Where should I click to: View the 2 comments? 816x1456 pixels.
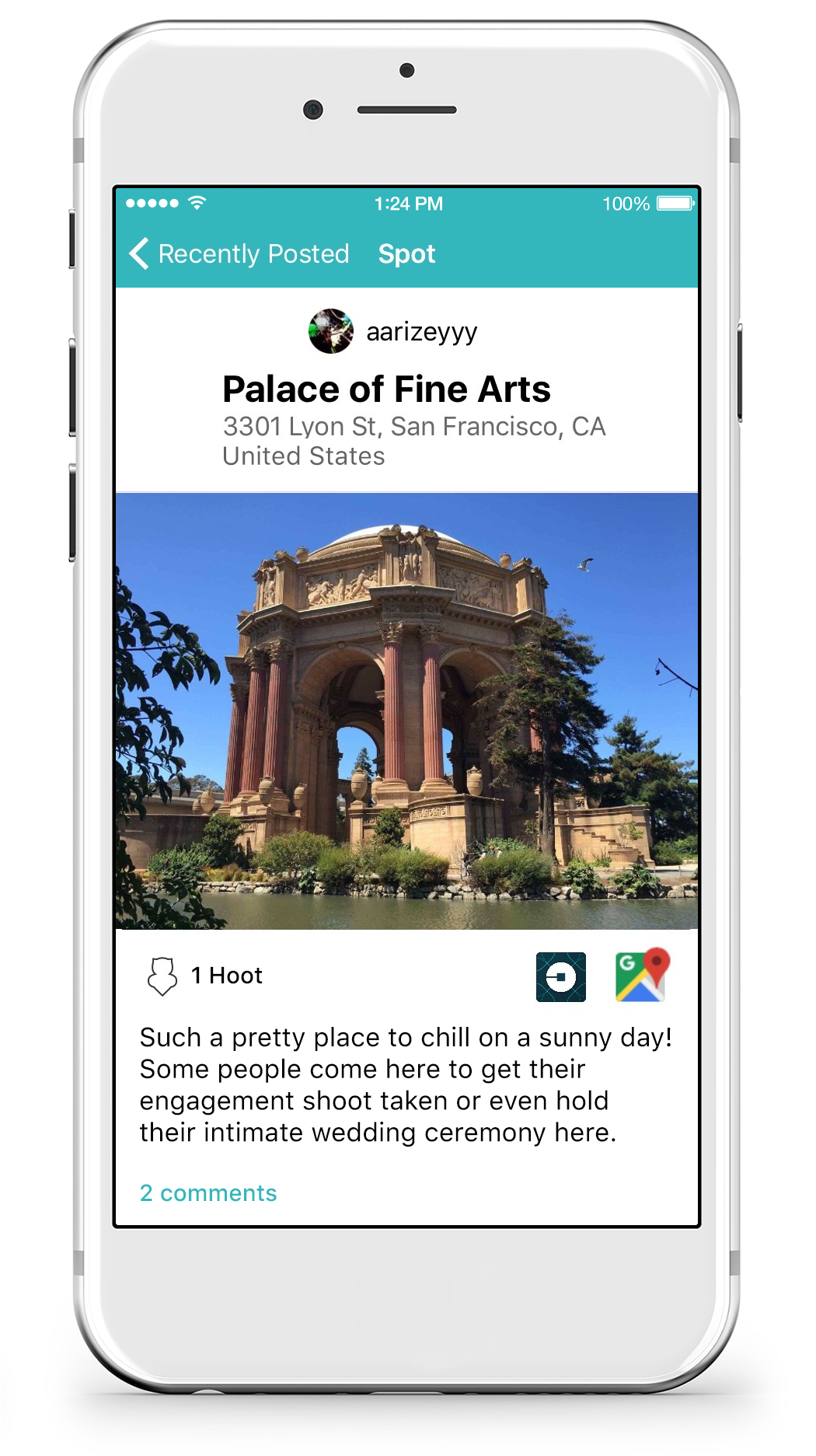tap(207, 1192)
